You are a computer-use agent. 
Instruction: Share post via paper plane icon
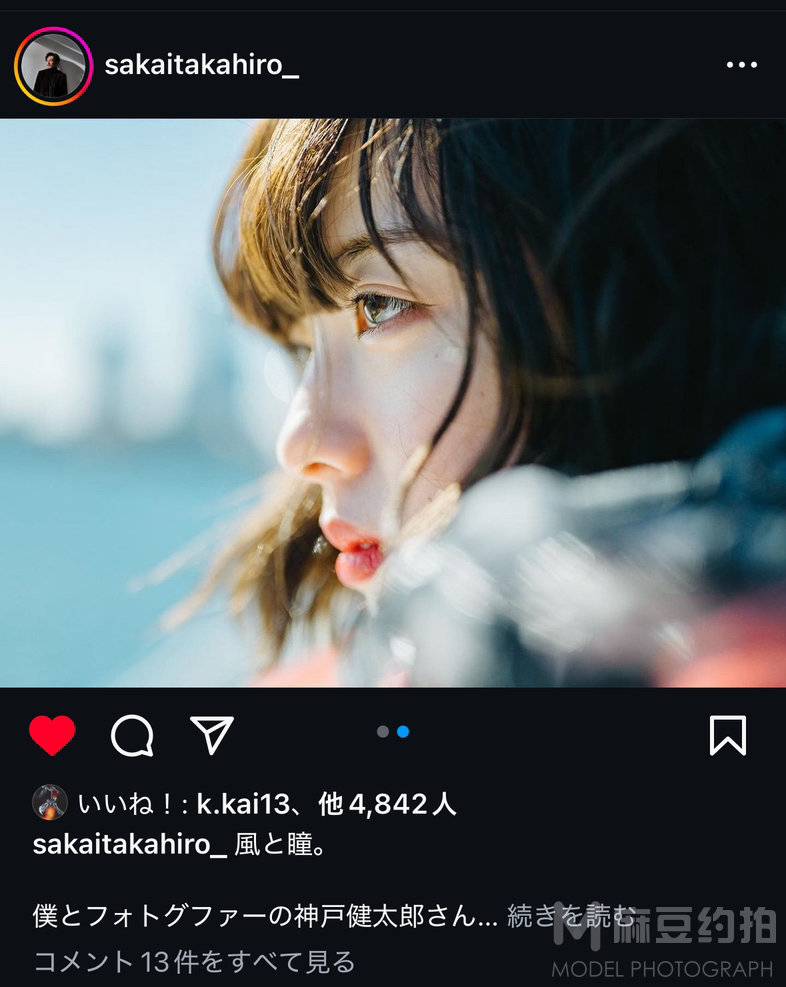[212, 735]
